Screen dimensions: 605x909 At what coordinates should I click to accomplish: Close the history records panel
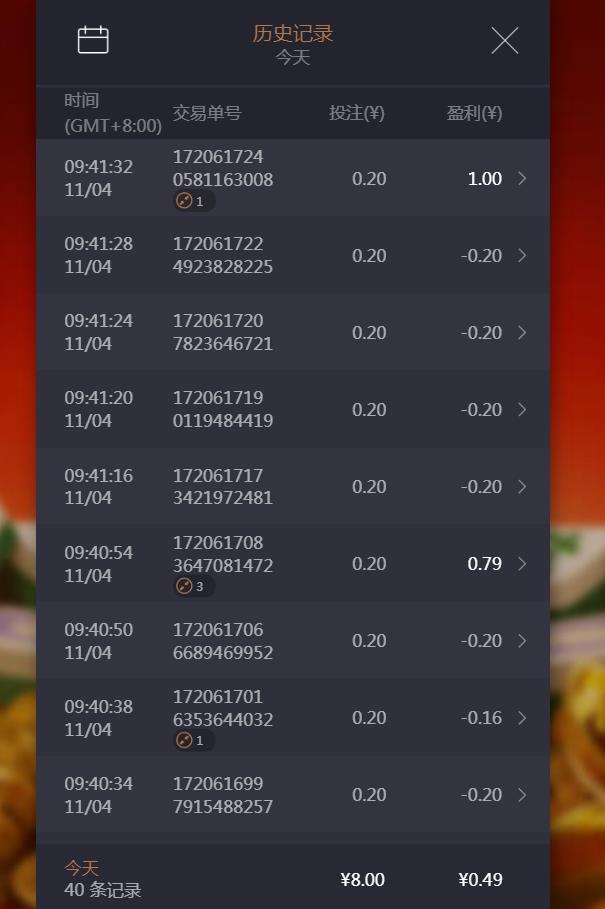pyautogui.click(x=504, y=41)
